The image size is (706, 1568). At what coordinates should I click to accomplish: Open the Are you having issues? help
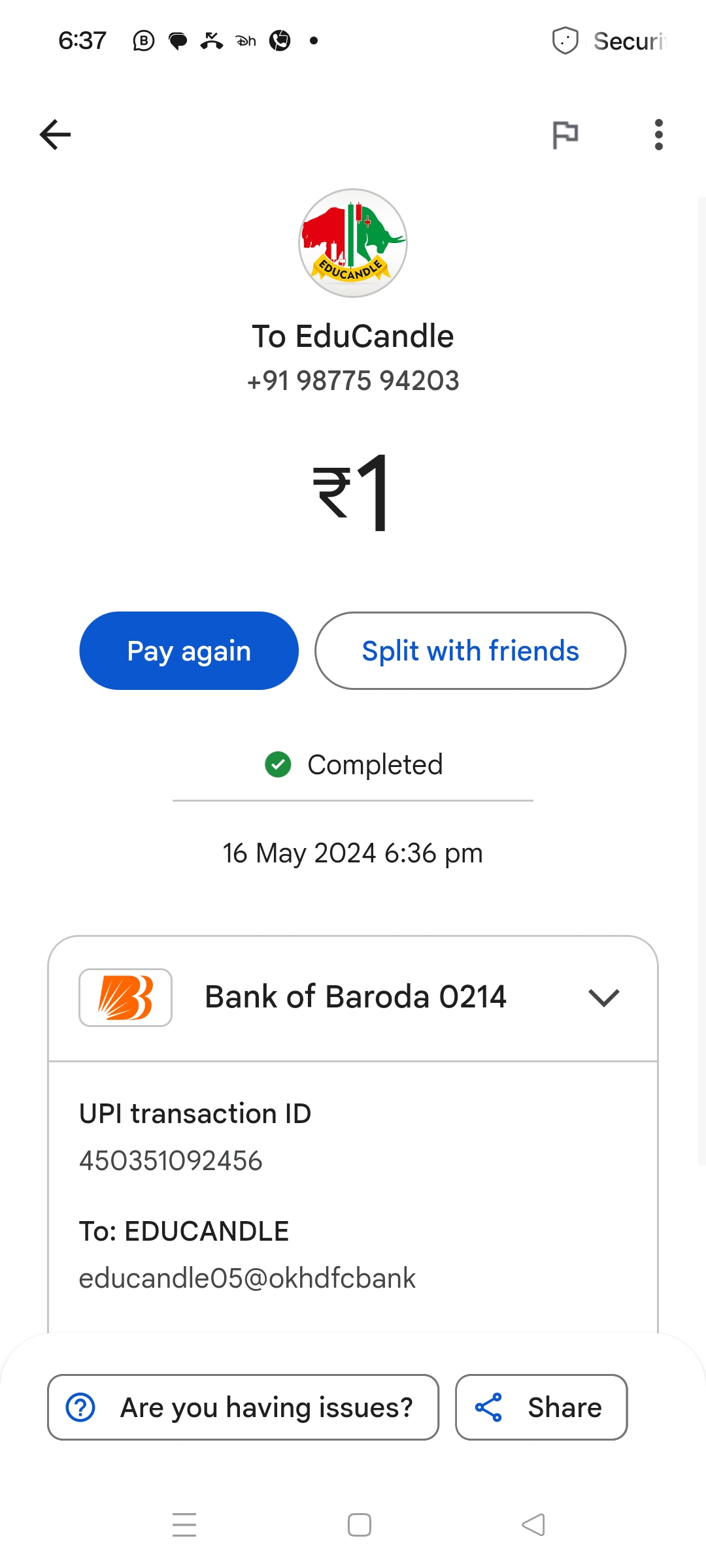[x=243, y=1407]
